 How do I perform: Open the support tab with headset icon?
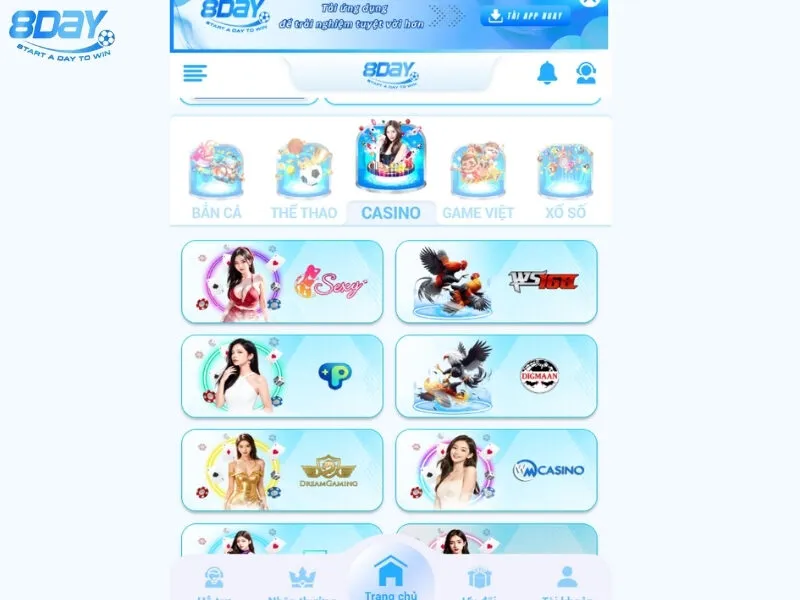[214, 580]
